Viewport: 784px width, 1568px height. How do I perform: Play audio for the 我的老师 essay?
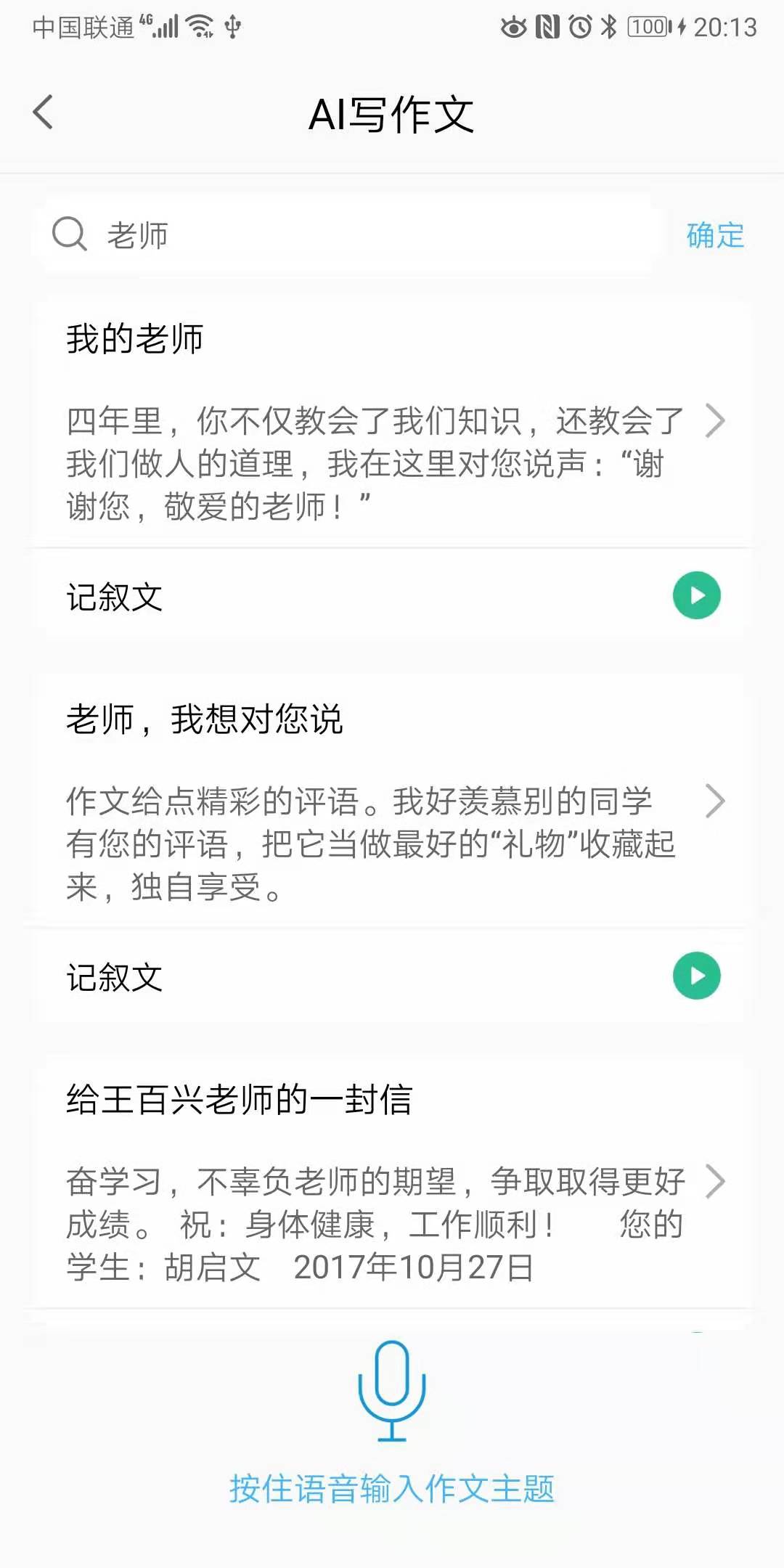pyautogui.click(x=695, y=595)
